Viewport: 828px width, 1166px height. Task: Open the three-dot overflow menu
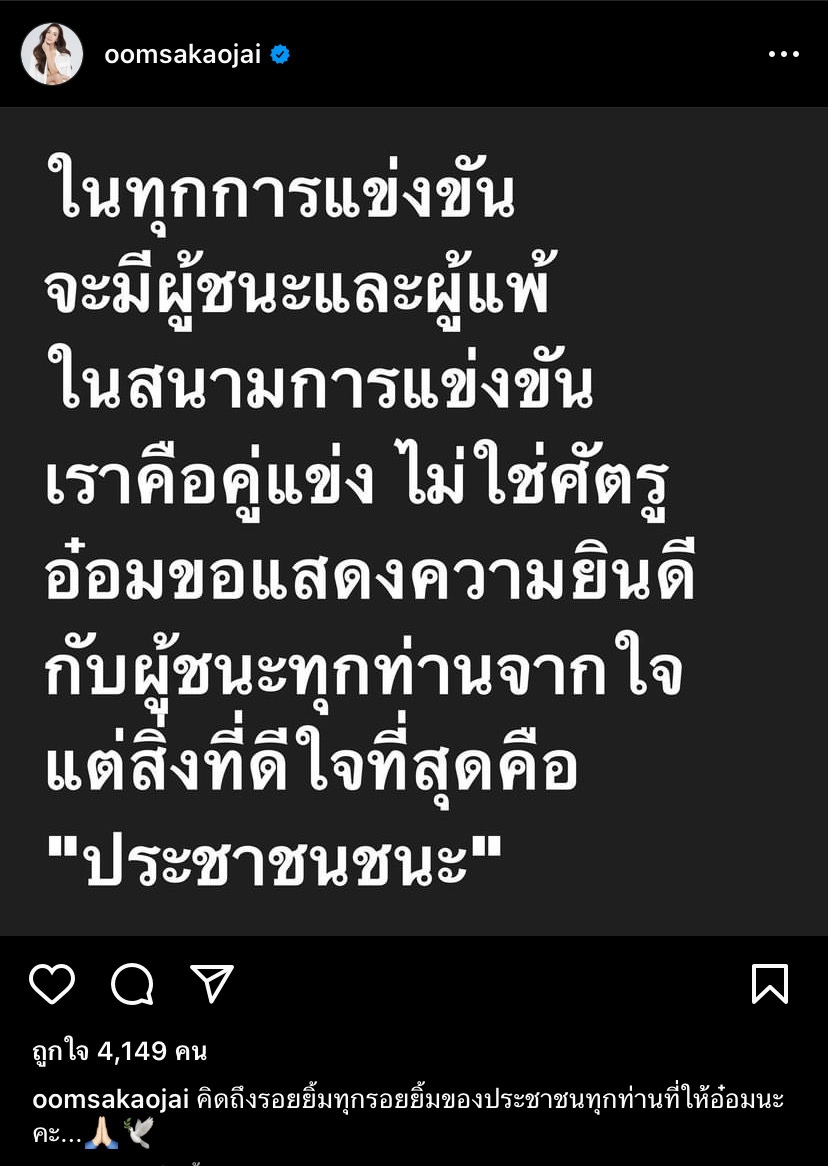[x=783, y=55]
